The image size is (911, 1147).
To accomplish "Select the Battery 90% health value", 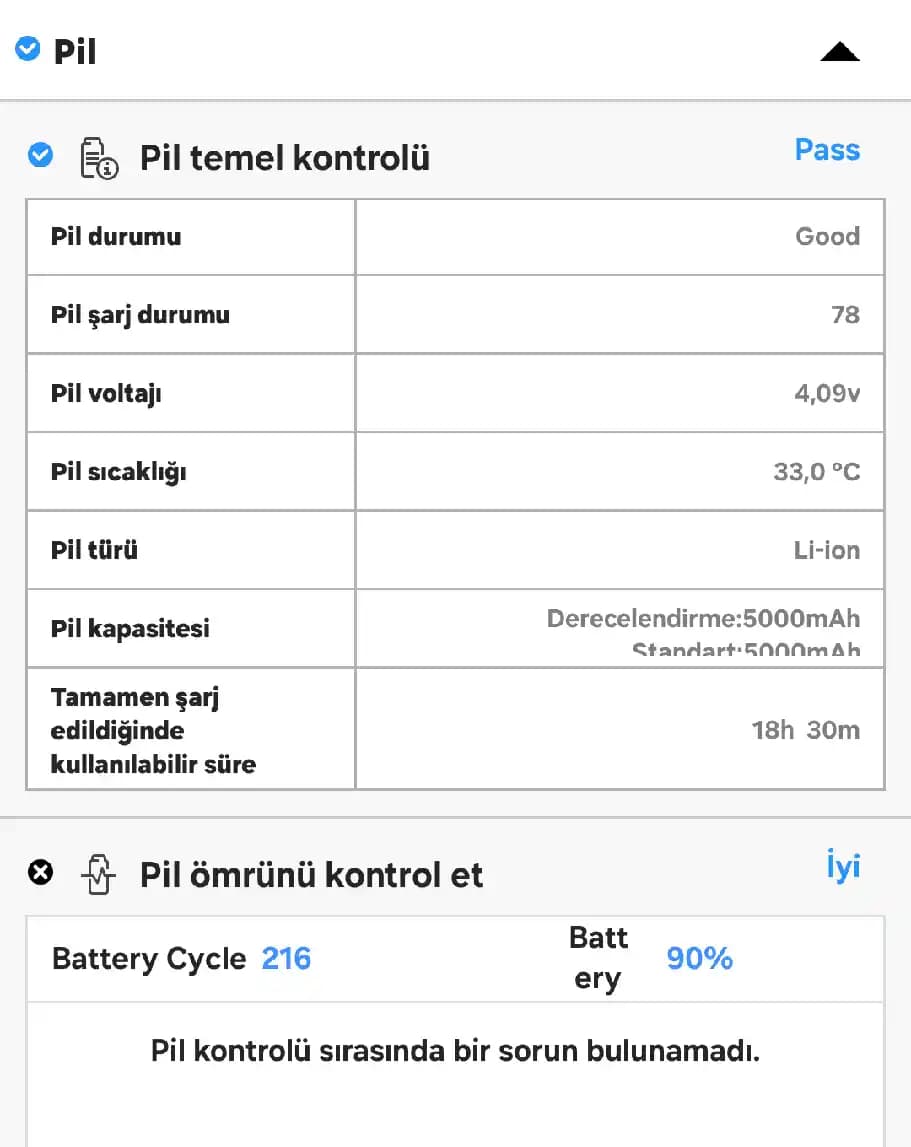I will click(699, 959).
